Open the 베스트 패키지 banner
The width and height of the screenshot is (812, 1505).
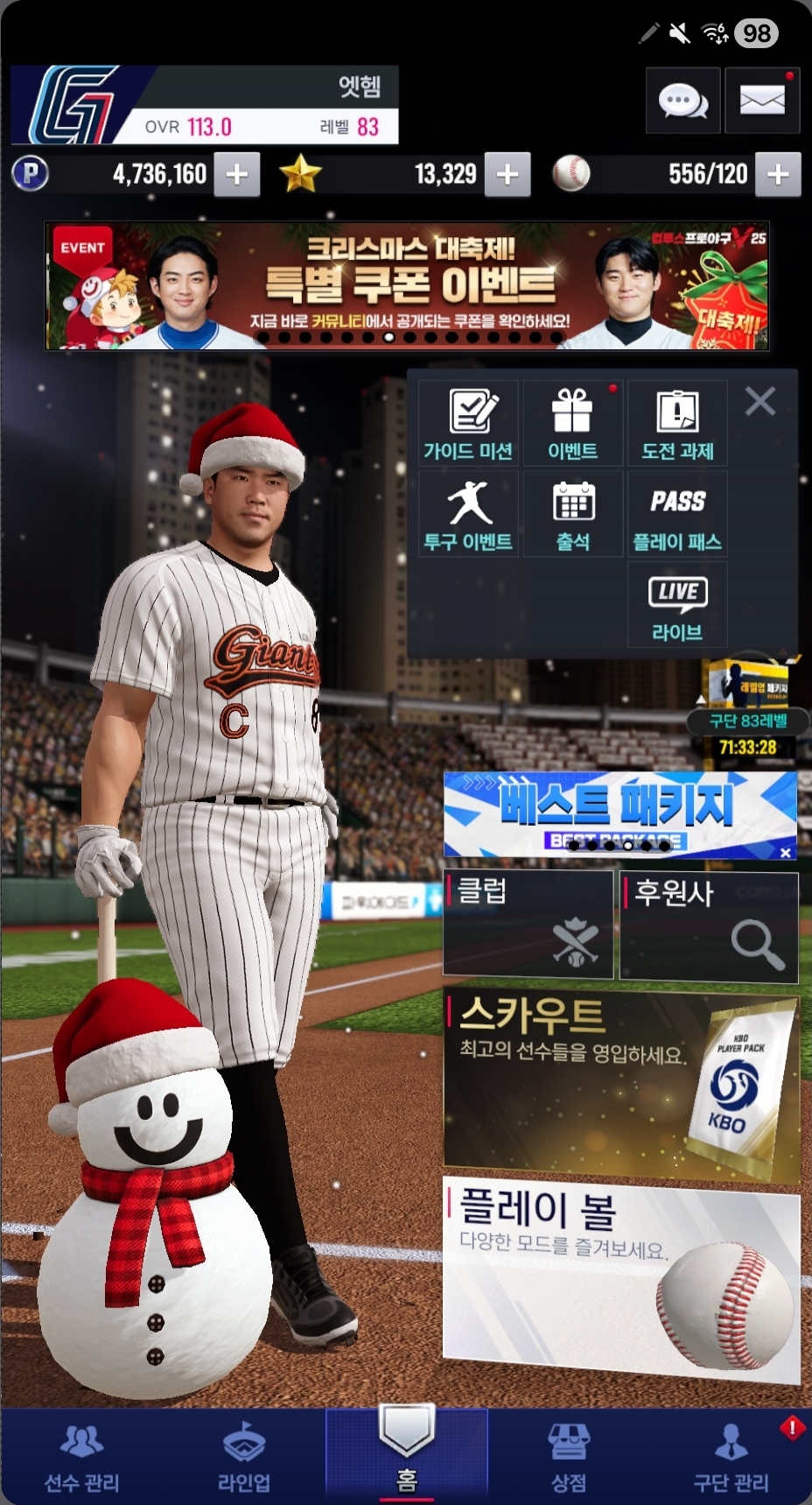(x=612, y=812)
